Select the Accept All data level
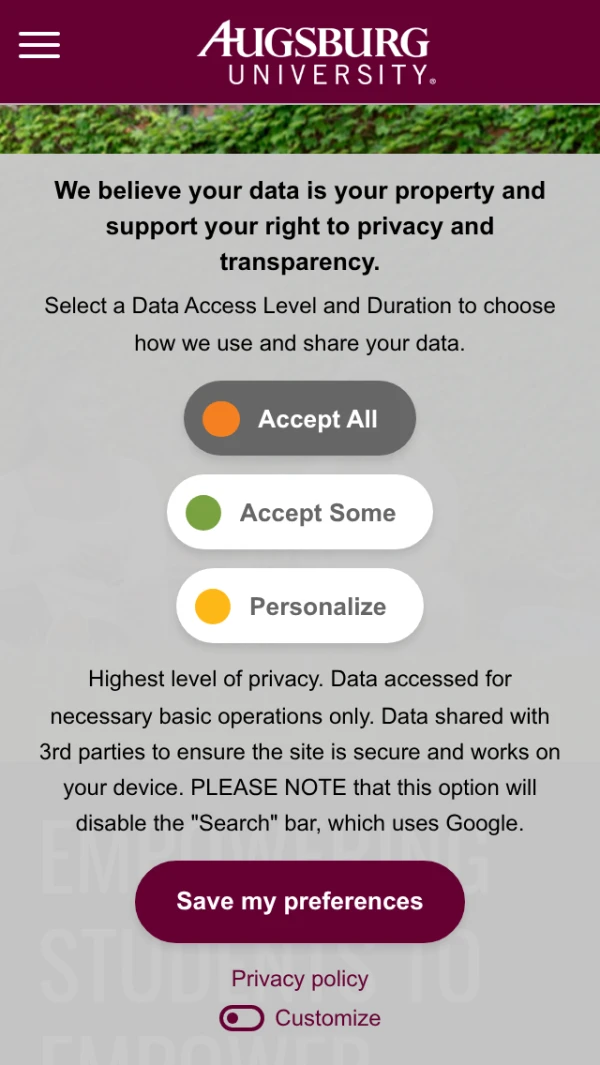The height and width of the screenshot is (1065, 600). click(300, 418)
